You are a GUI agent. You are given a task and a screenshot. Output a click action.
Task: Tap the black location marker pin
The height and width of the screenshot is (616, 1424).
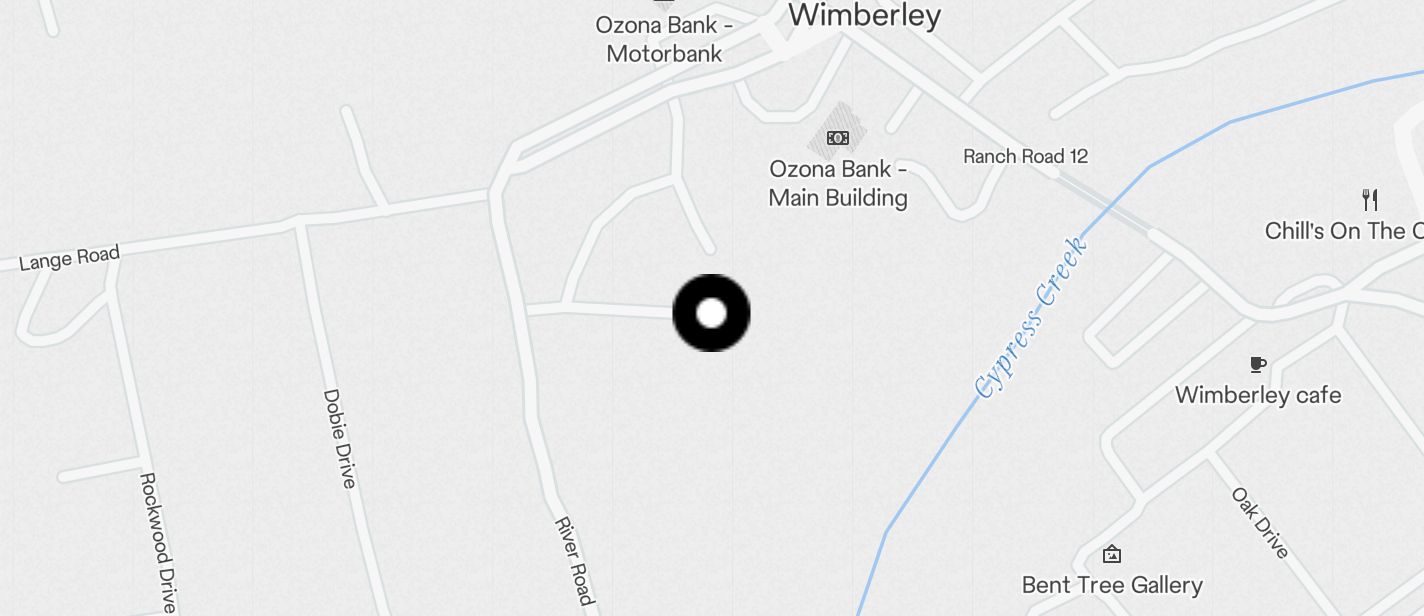click(x=711, y=313)
